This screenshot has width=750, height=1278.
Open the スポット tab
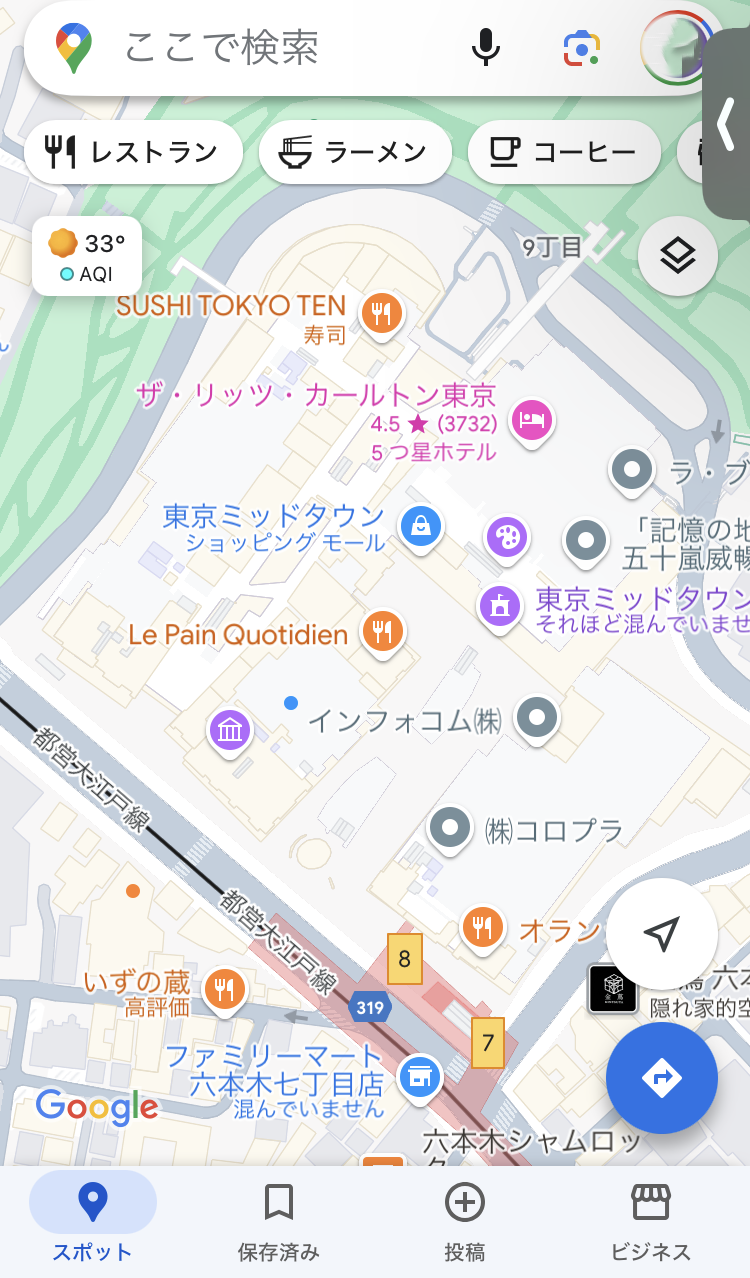[93, 1221]
